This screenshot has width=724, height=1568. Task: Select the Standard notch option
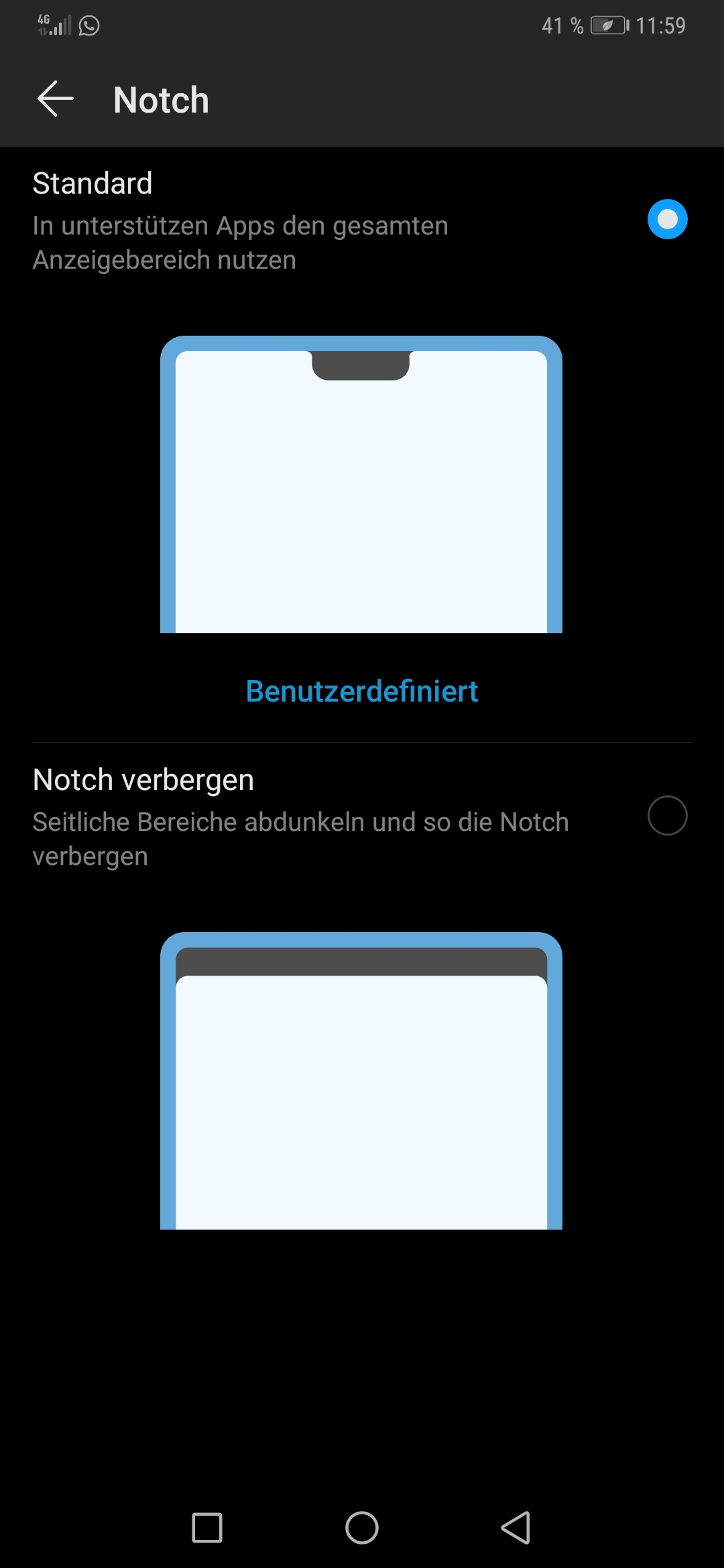(667, 219)
